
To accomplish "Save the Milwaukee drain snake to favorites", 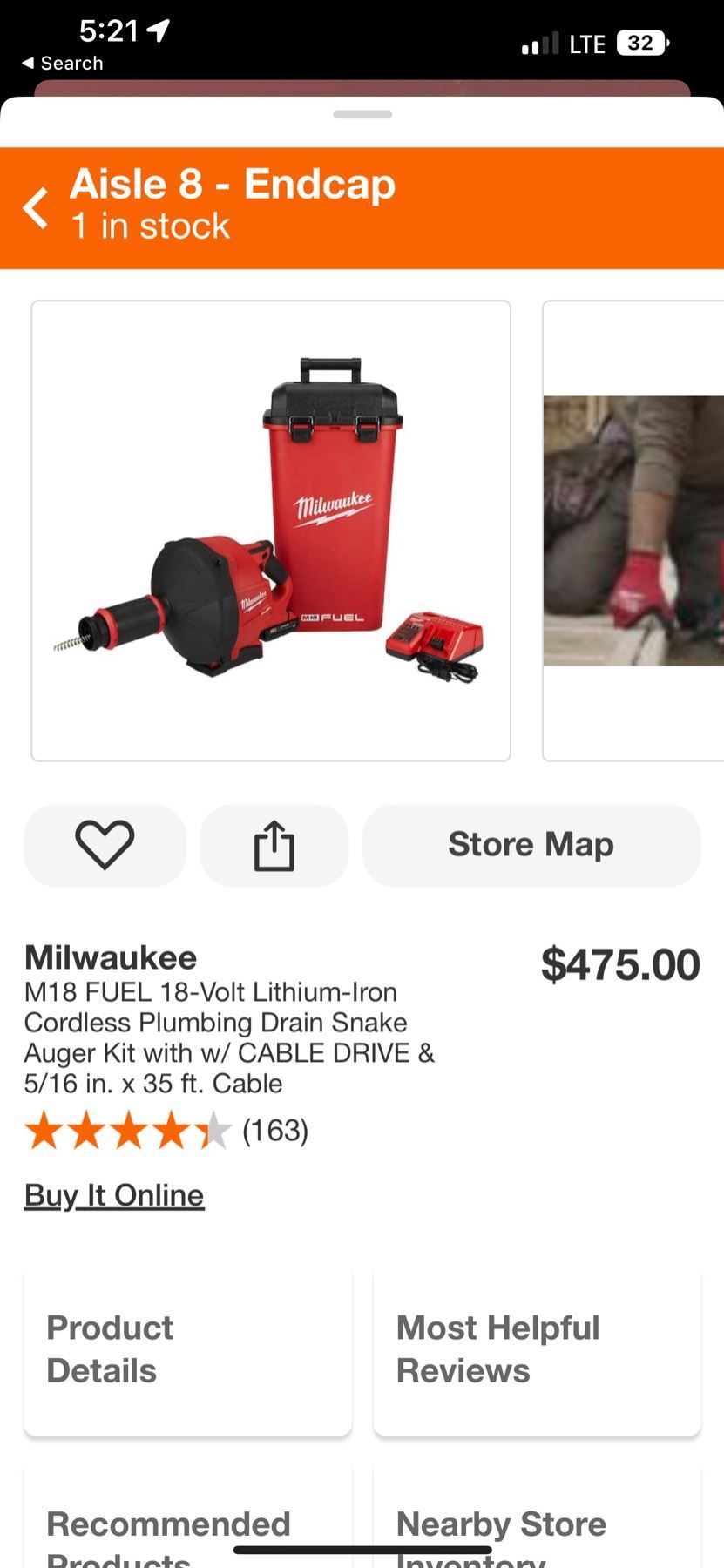I will [x=105, y=845].
